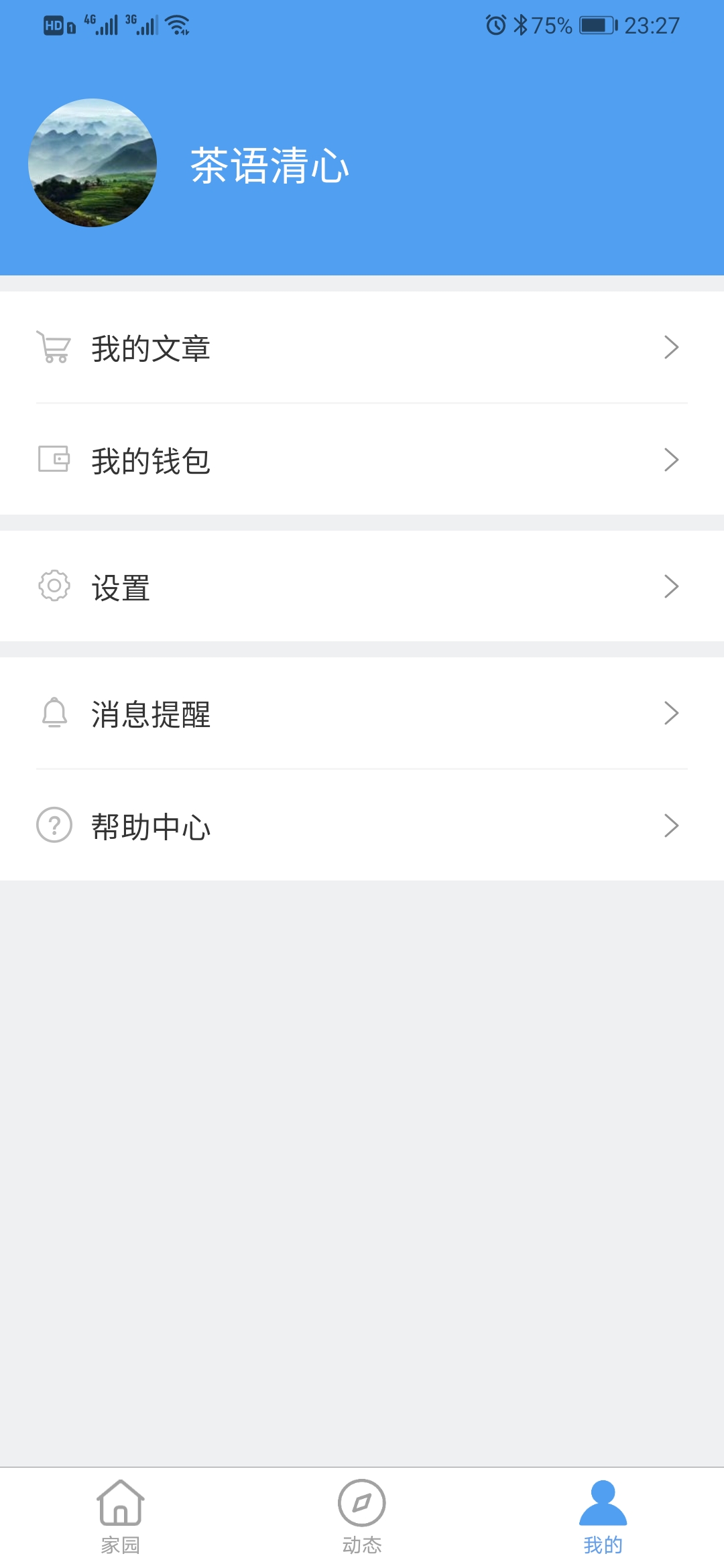Open 帮助中心 help center

pos(151,826)
